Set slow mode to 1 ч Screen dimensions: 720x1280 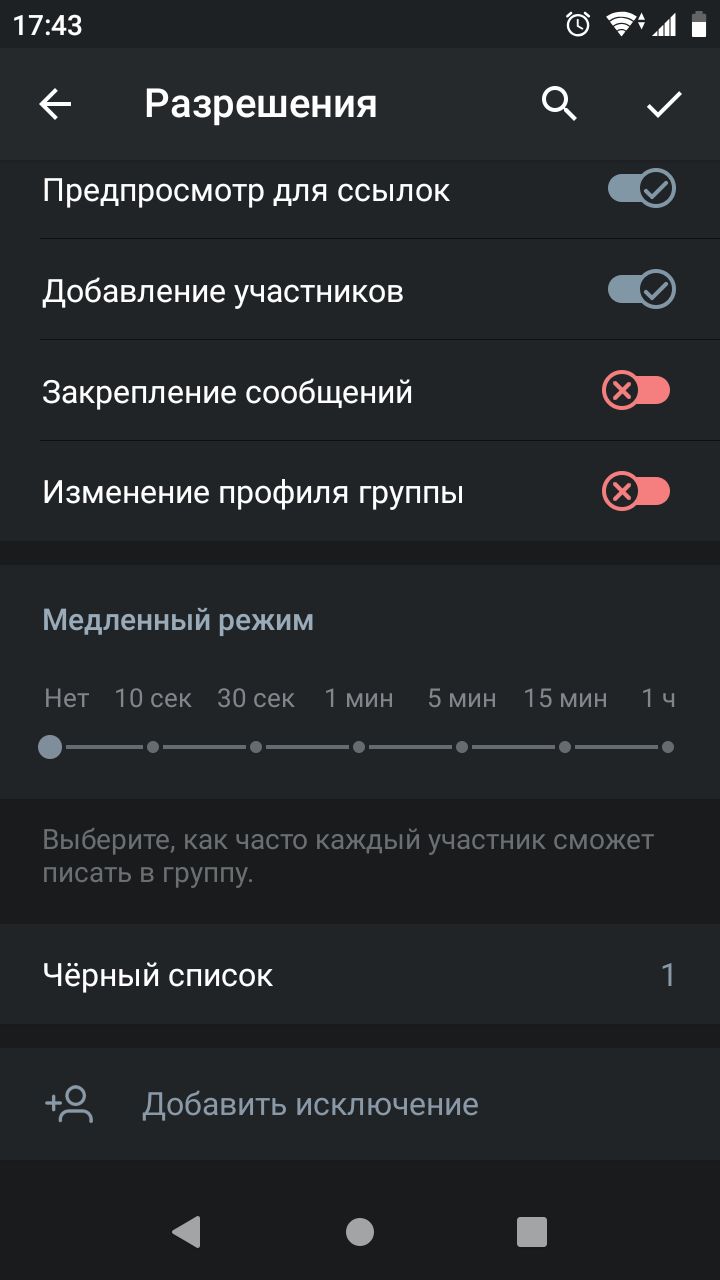668,746
